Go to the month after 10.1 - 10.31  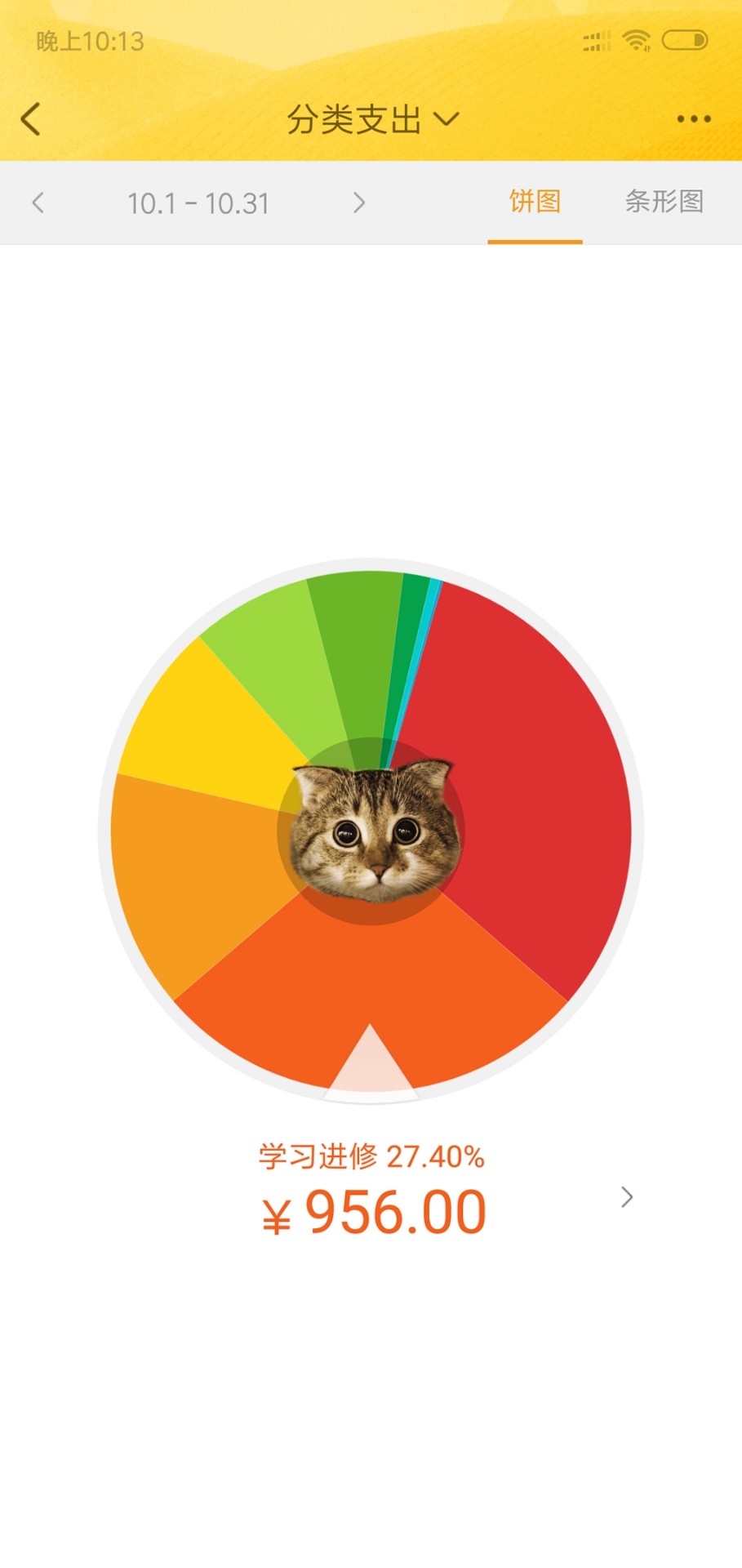point(358,203)
